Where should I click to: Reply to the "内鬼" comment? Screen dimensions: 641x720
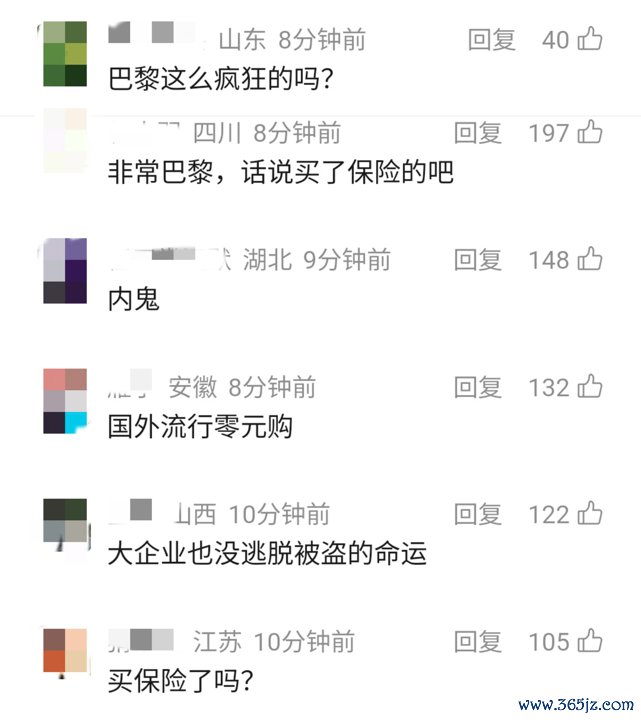pos(478,260)
